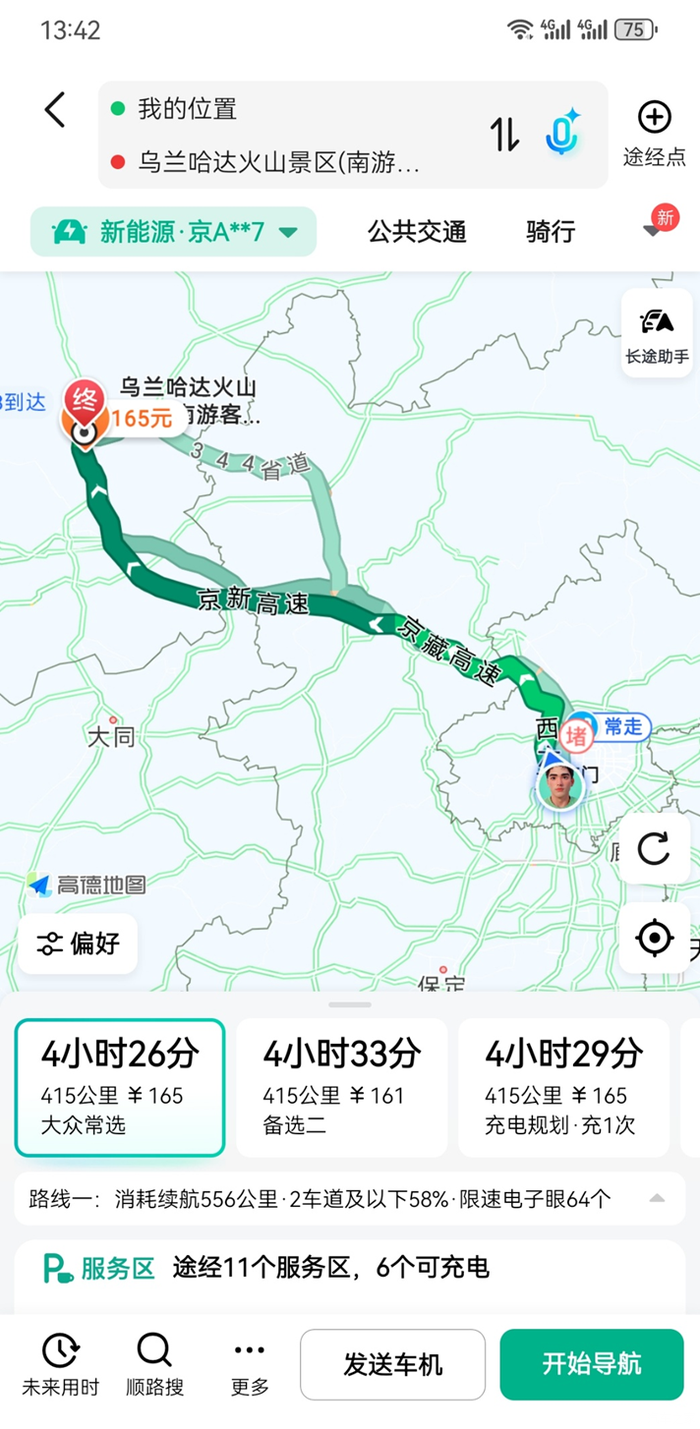Open route 偏好 preferences
The height and width of the screenshot is (1429, 700).
pos(78,943)
